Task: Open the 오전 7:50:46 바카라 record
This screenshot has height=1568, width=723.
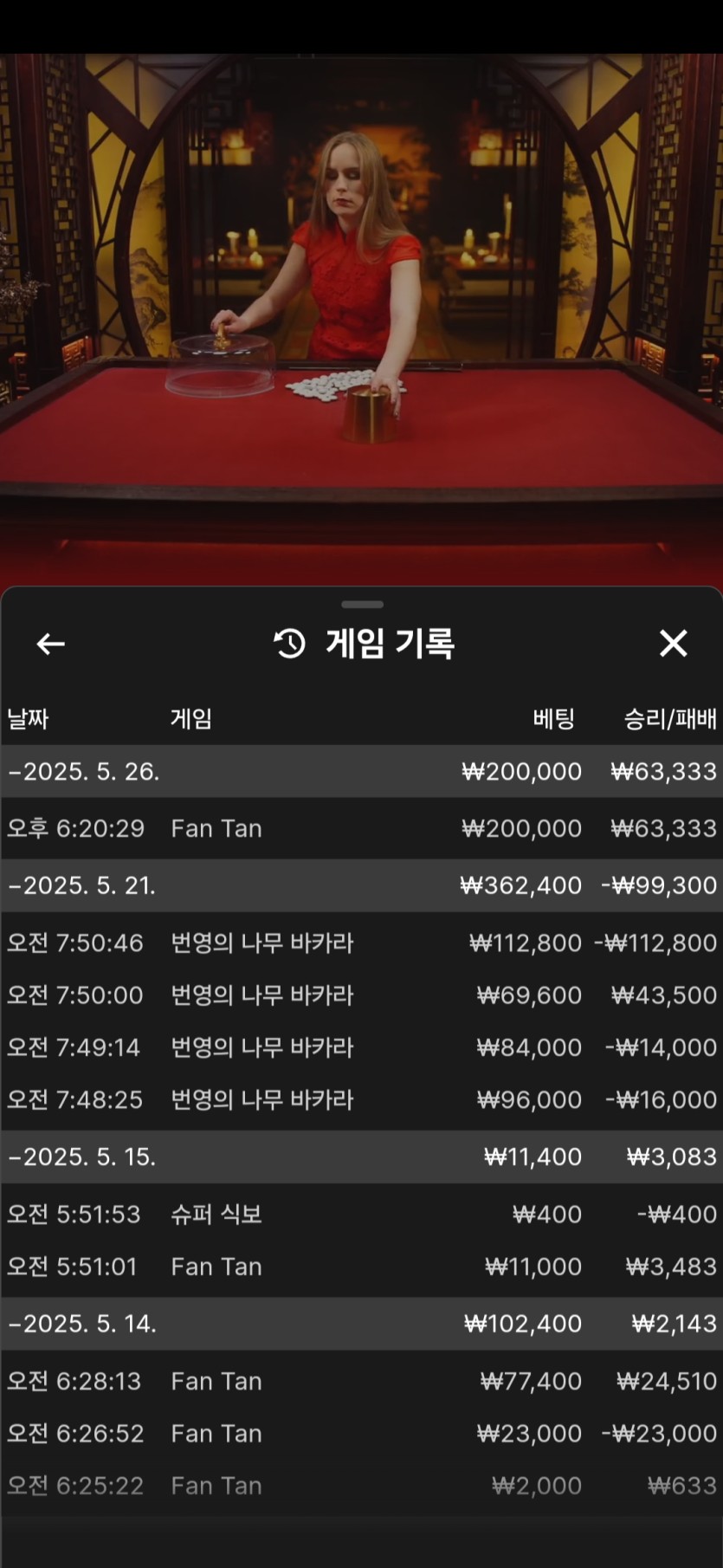Action: (361, 943)
